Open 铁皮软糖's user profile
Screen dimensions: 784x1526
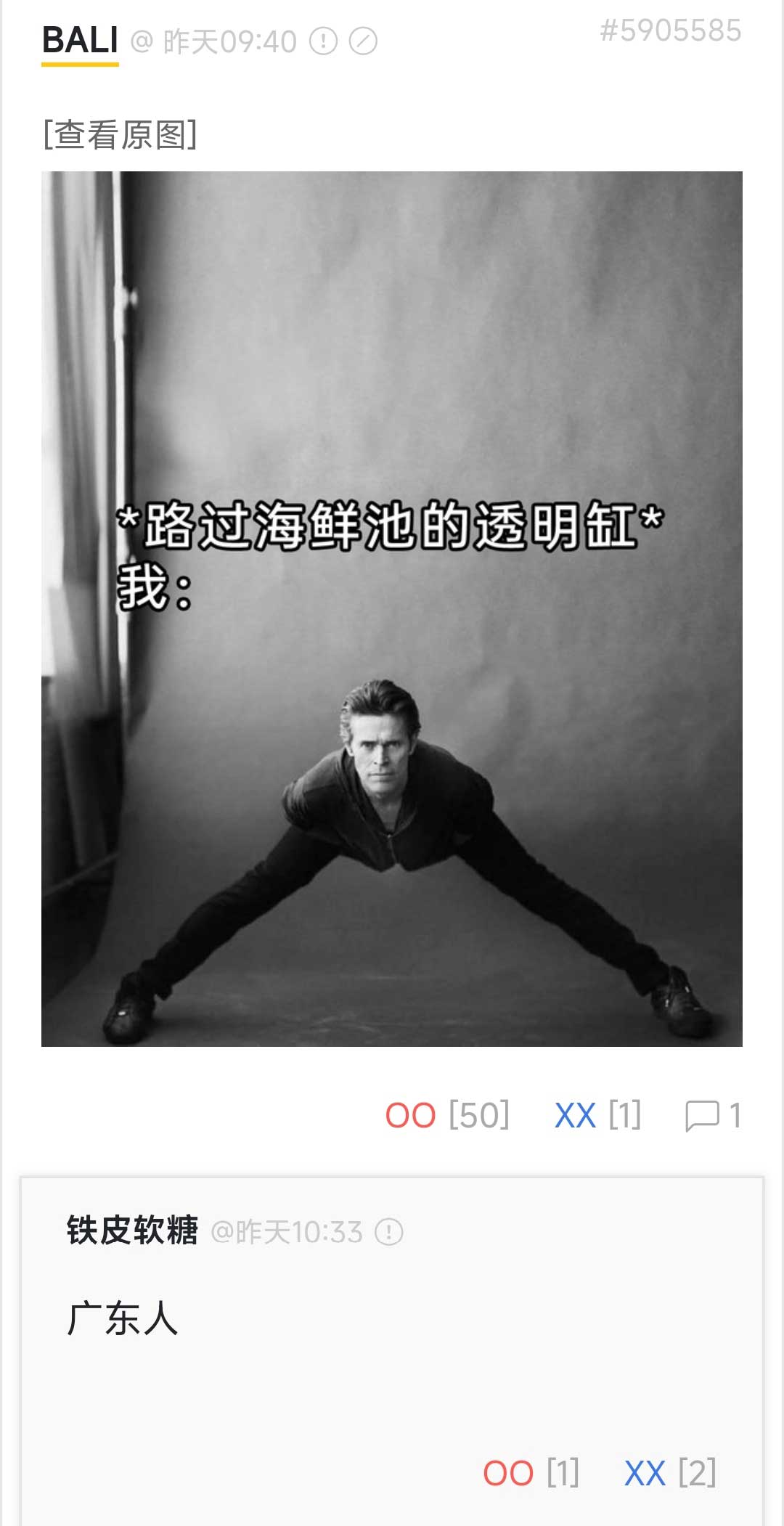[132, 1231]
